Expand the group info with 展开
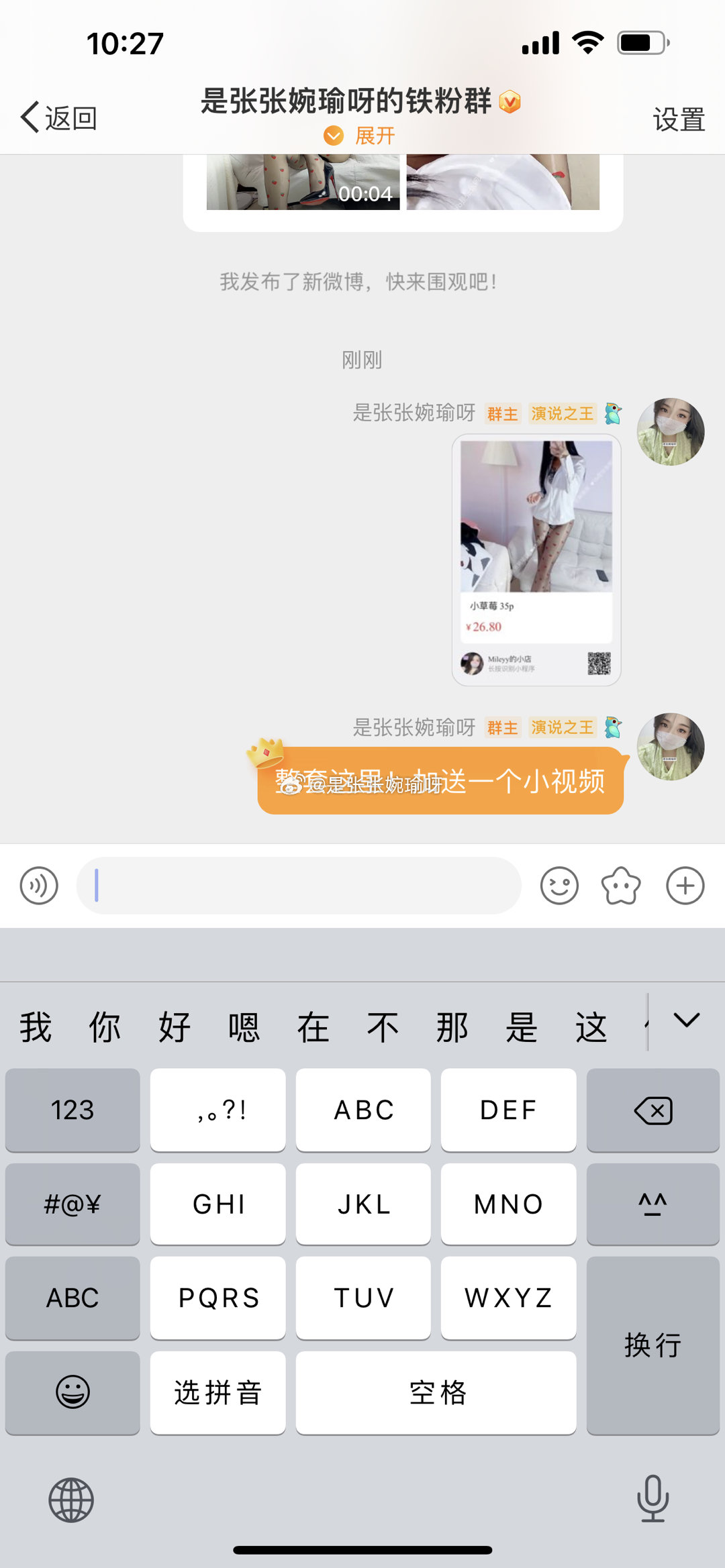Image resolution: width=725 pixels, height=1568 pixels. click(361, 136)
